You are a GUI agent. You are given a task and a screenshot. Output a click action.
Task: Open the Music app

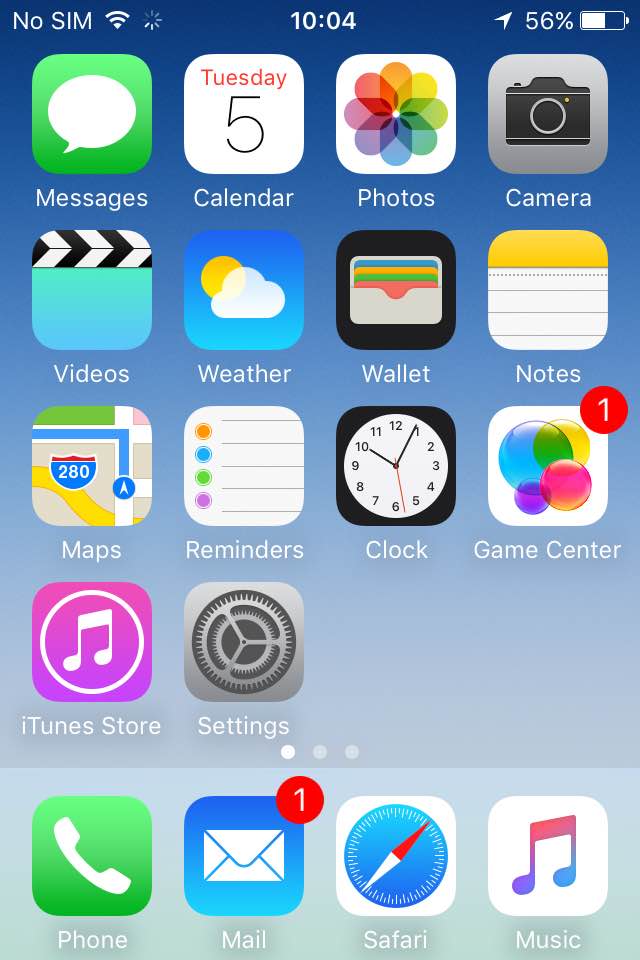pyautogui.click(x=548, y=856)
